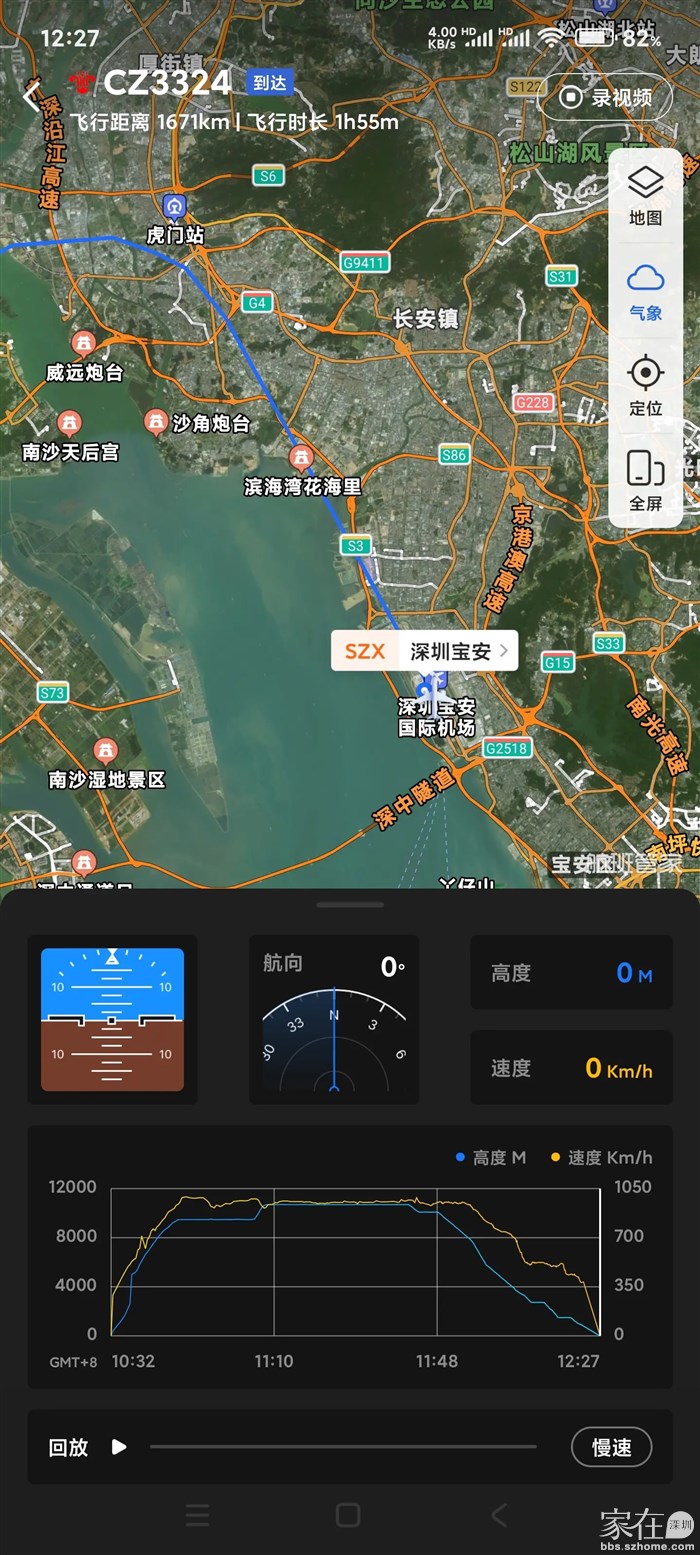This screenshot has width=700, height=1555.
Task: Start screen recording with 录视频
Action: coord(606,97)
